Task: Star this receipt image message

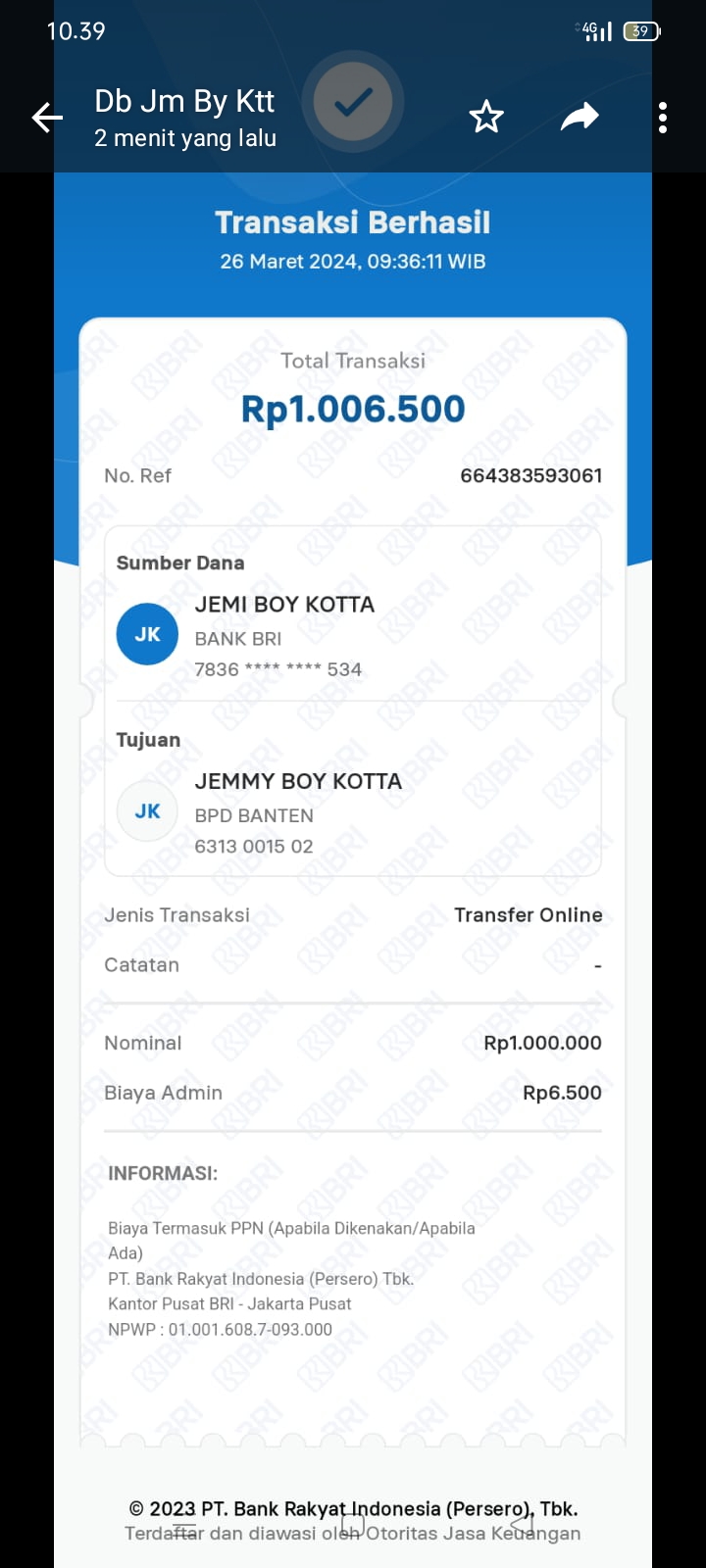Action: click(x=486, y=118)
